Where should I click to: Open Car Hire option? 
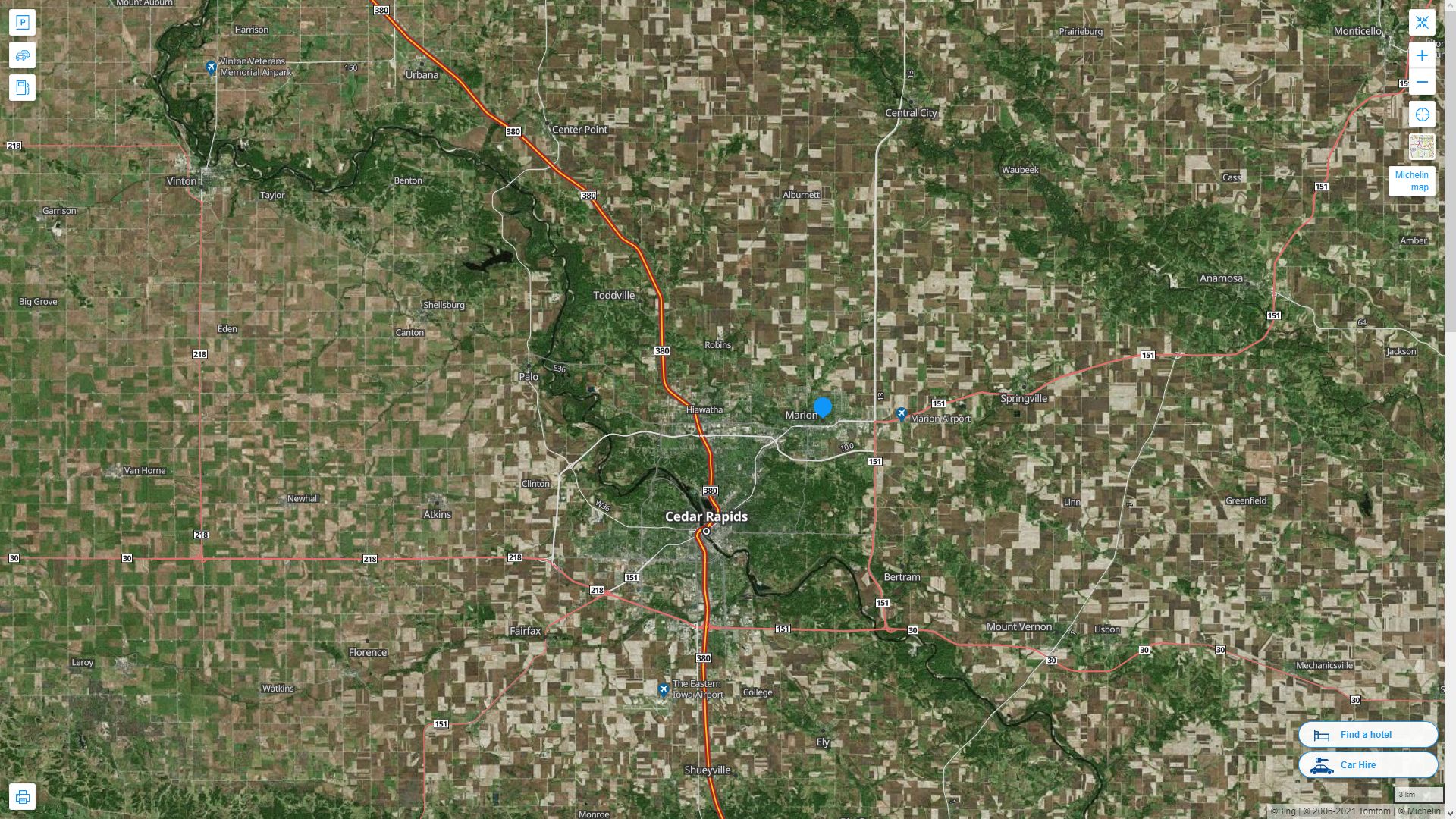[1367, 764]
